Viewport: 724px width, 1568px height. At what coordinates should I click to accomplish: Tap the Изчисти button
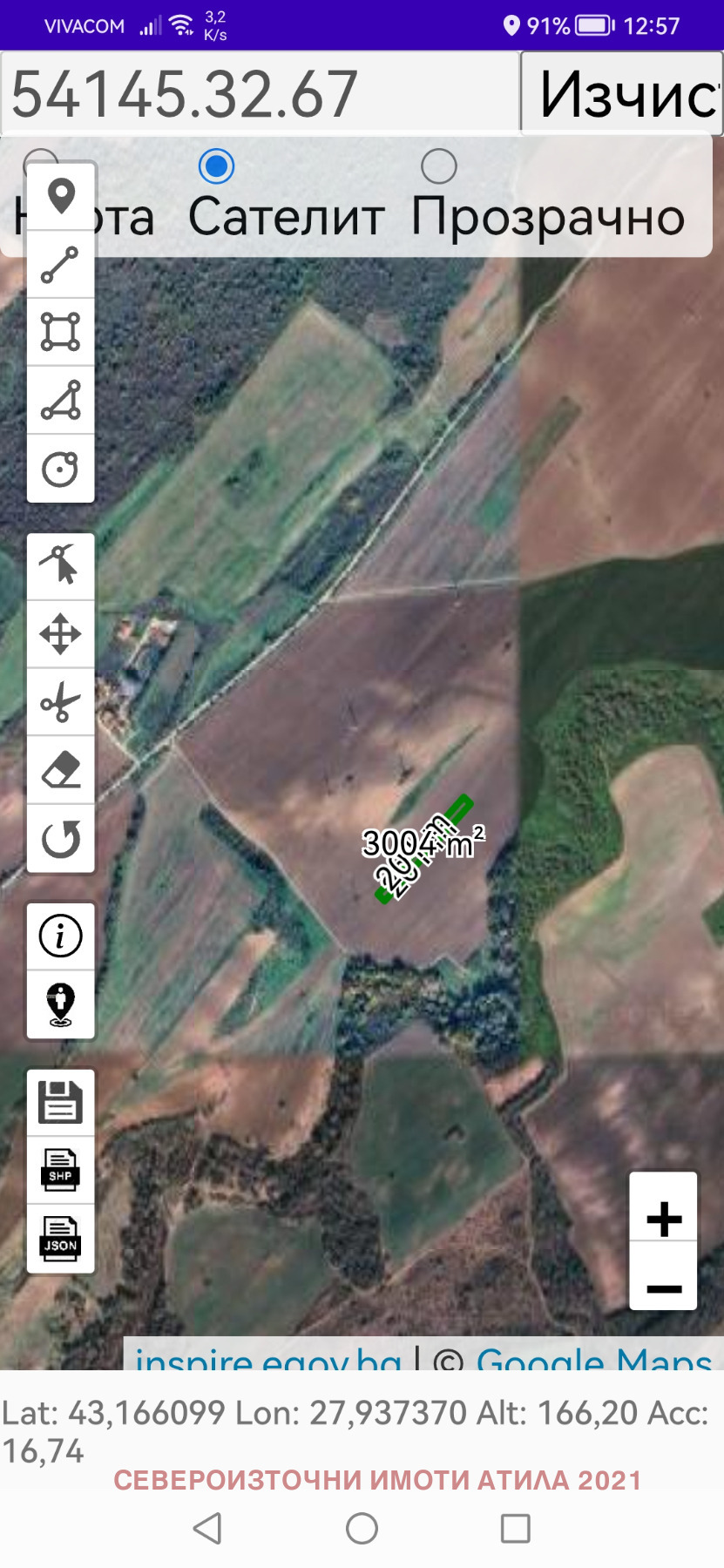(x=622, y=93)
